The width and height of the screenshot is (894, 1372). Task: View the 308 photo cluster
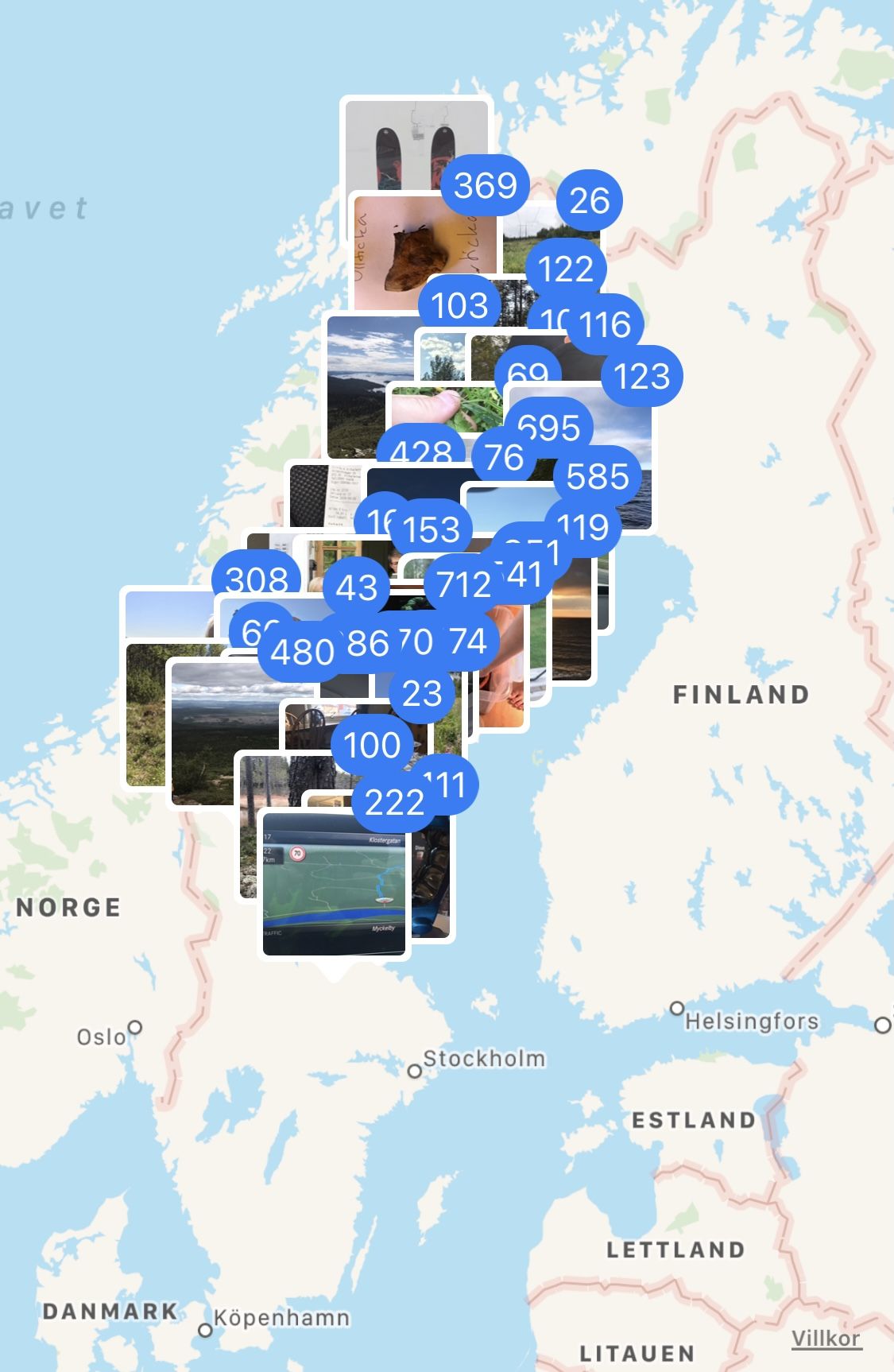(x=256, y=579)
